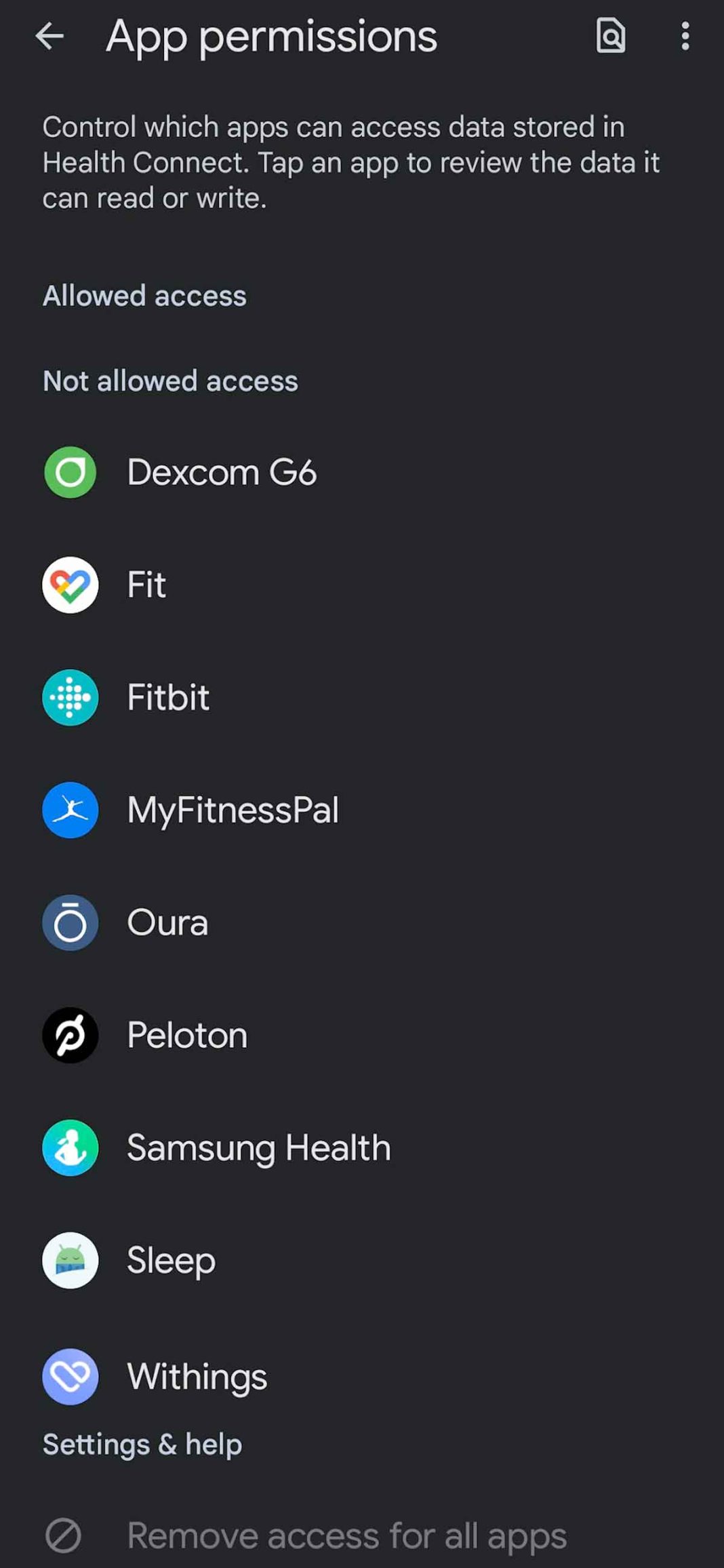Go back with the arrow button

(x=49, y=37)
